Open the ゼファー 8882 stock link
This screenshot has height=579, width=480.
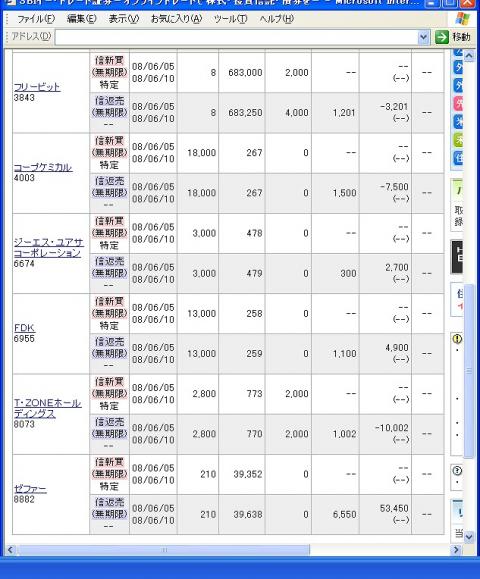point(30,489)
